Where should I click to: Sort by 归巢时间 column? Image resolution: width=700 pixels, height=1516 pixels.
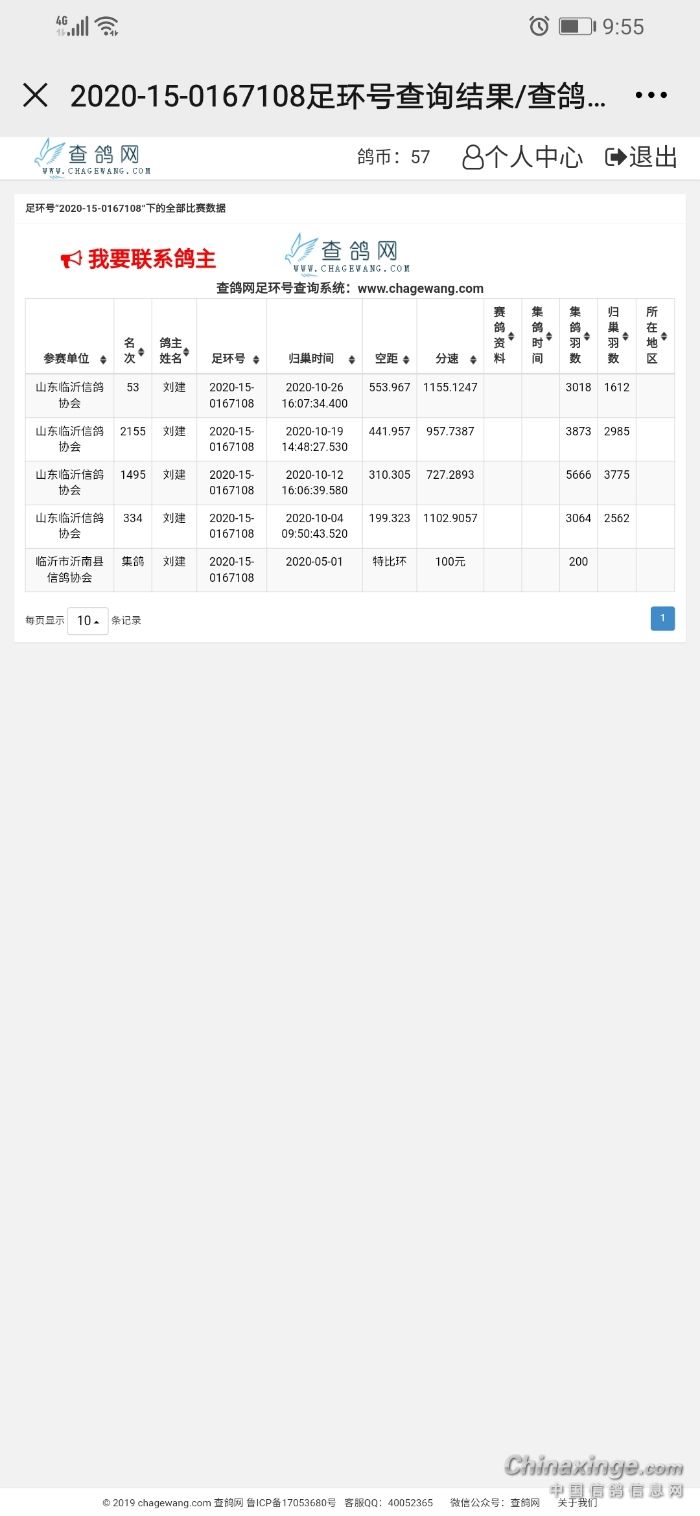click(314, 358)
